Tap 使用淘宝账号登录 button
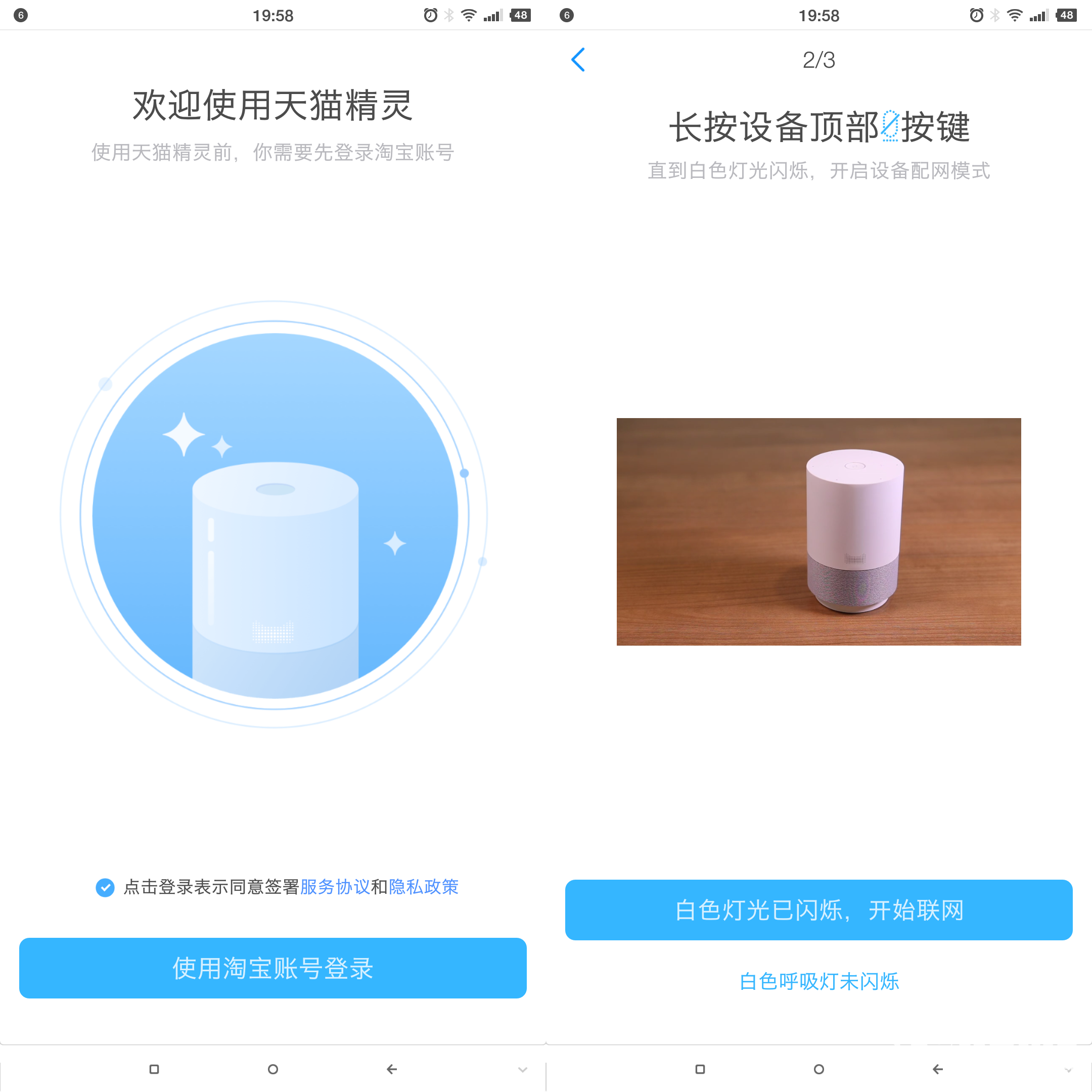Viewport: 1092px width, 1092px height. [272, 968]
